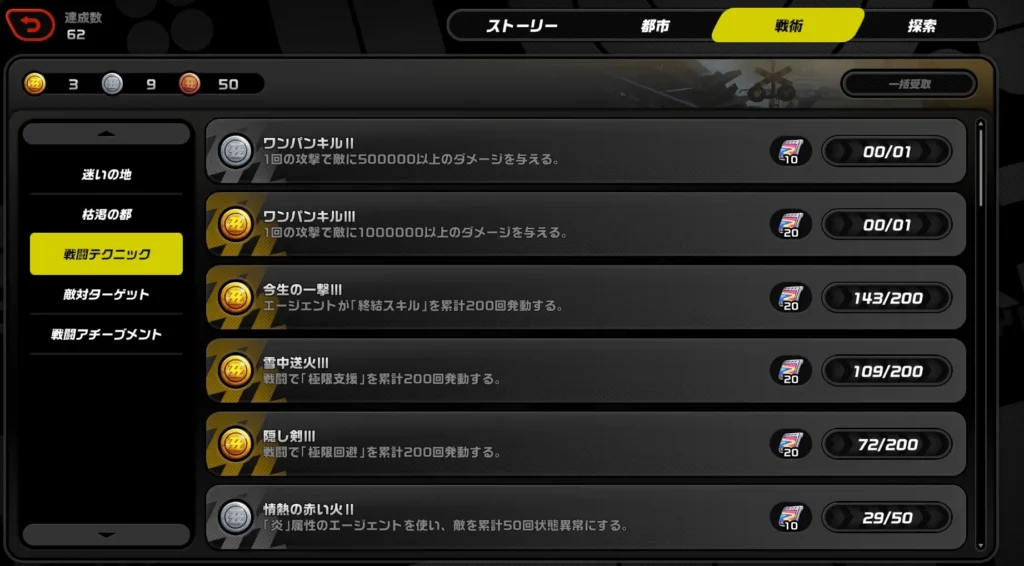Screen dimensions: 1024x566
Task: Switch to the 都市 tab
Action: pyautogui.click(x=655, y=26)
